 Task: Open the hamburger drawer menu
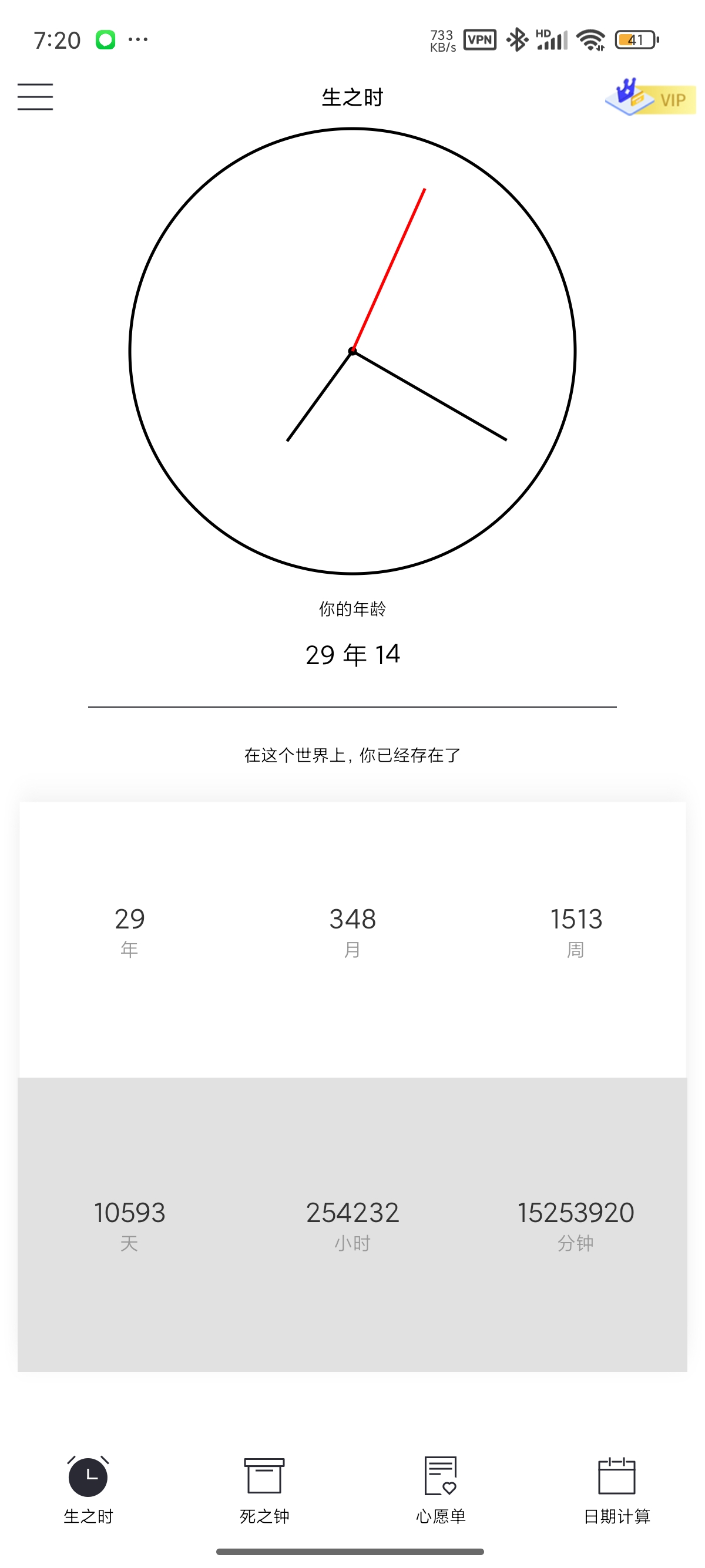[x=35, y=97]
